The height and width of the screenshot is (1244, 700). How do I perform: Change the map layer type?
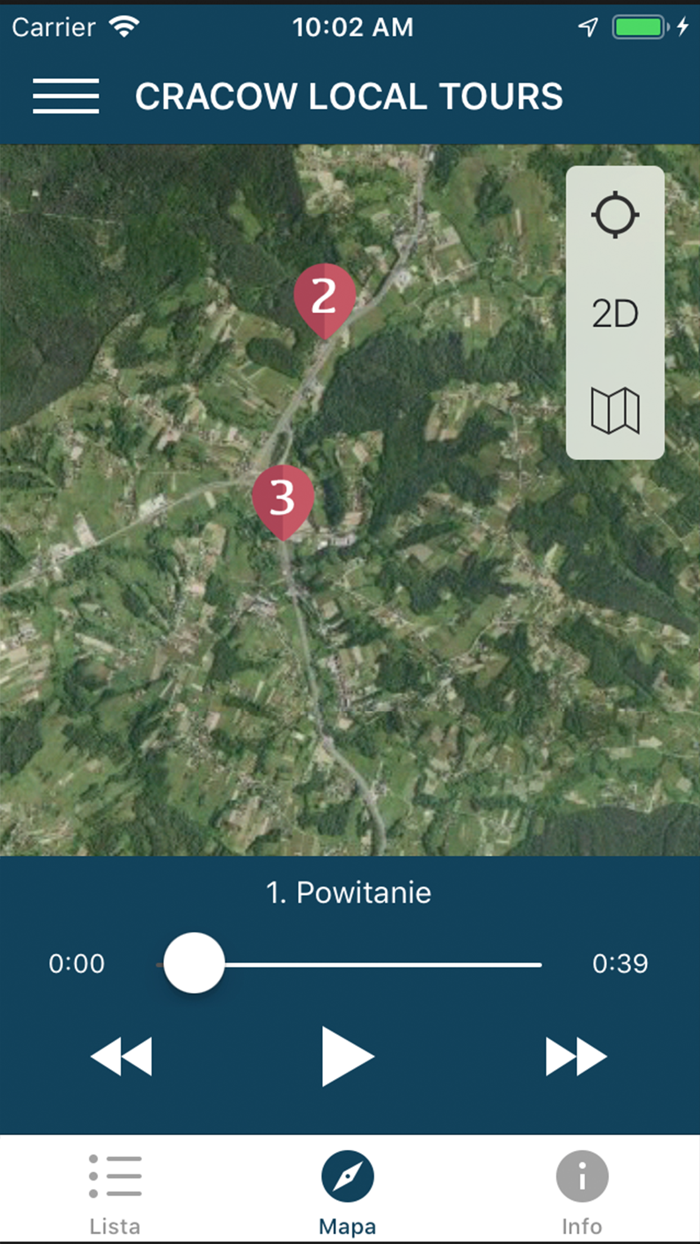coord(615,411)
